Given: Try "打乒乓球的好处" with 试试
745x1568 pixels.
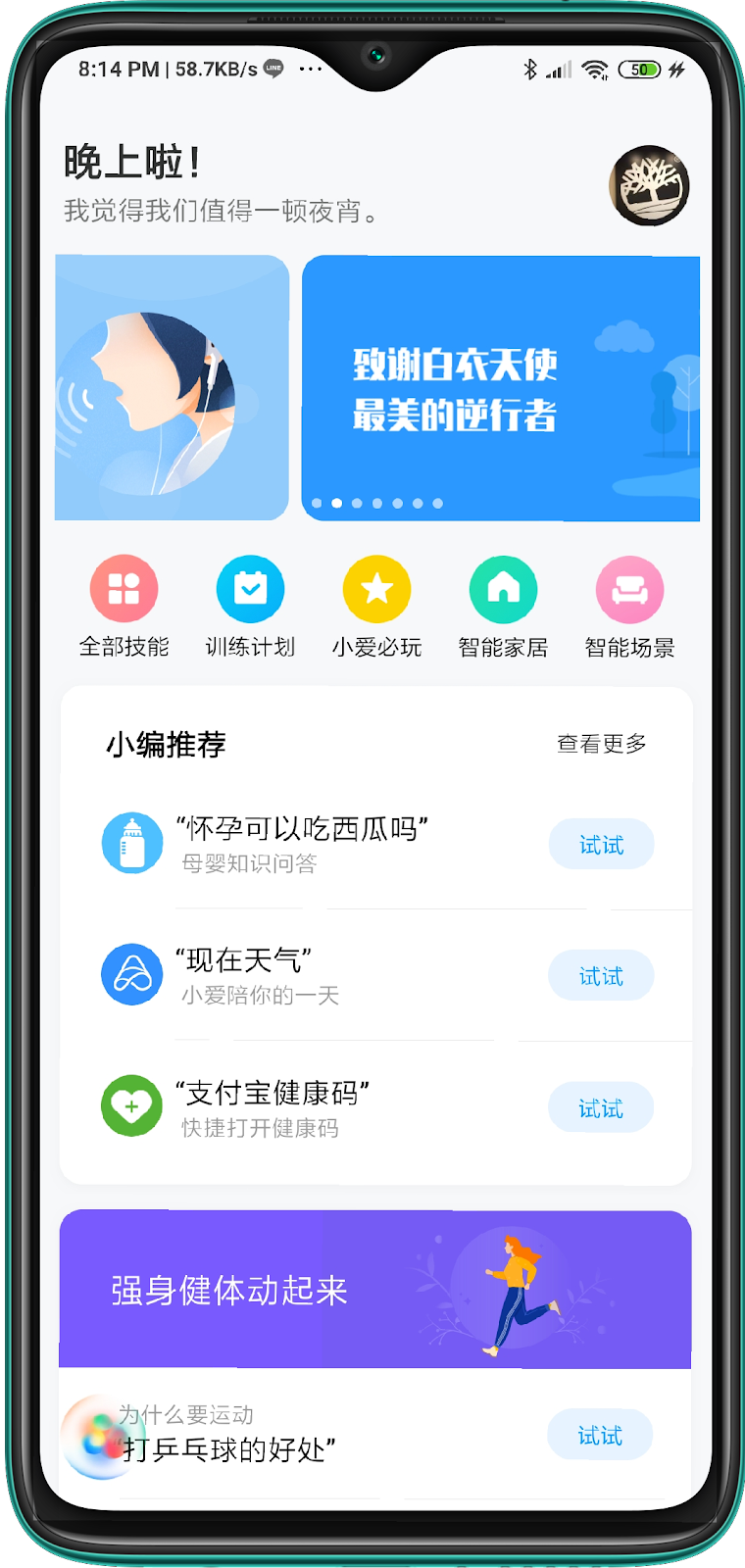Looking at the screenshot, I should pyautogui.click(x=599, y=1436).
